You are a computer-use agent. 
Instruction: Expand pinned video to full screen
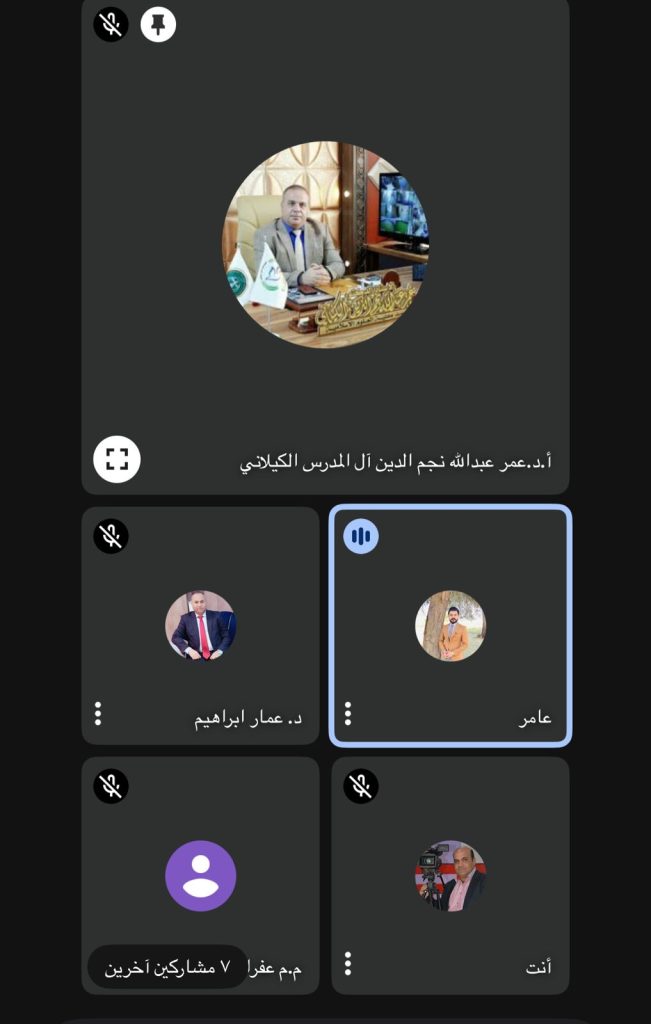pyautogui.click(x=117, y=459)
